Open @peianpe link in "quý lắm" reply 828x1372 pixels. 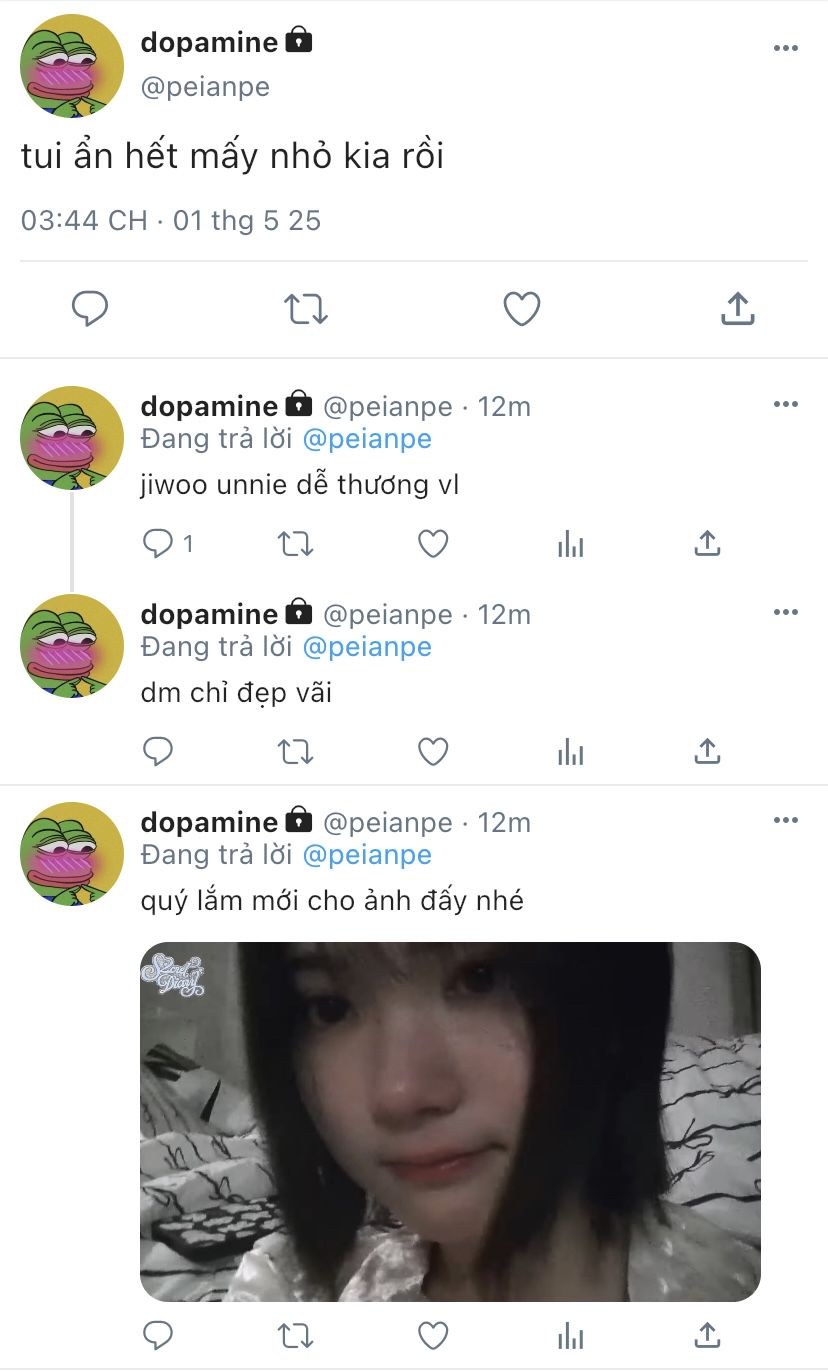tap(366, 855)
